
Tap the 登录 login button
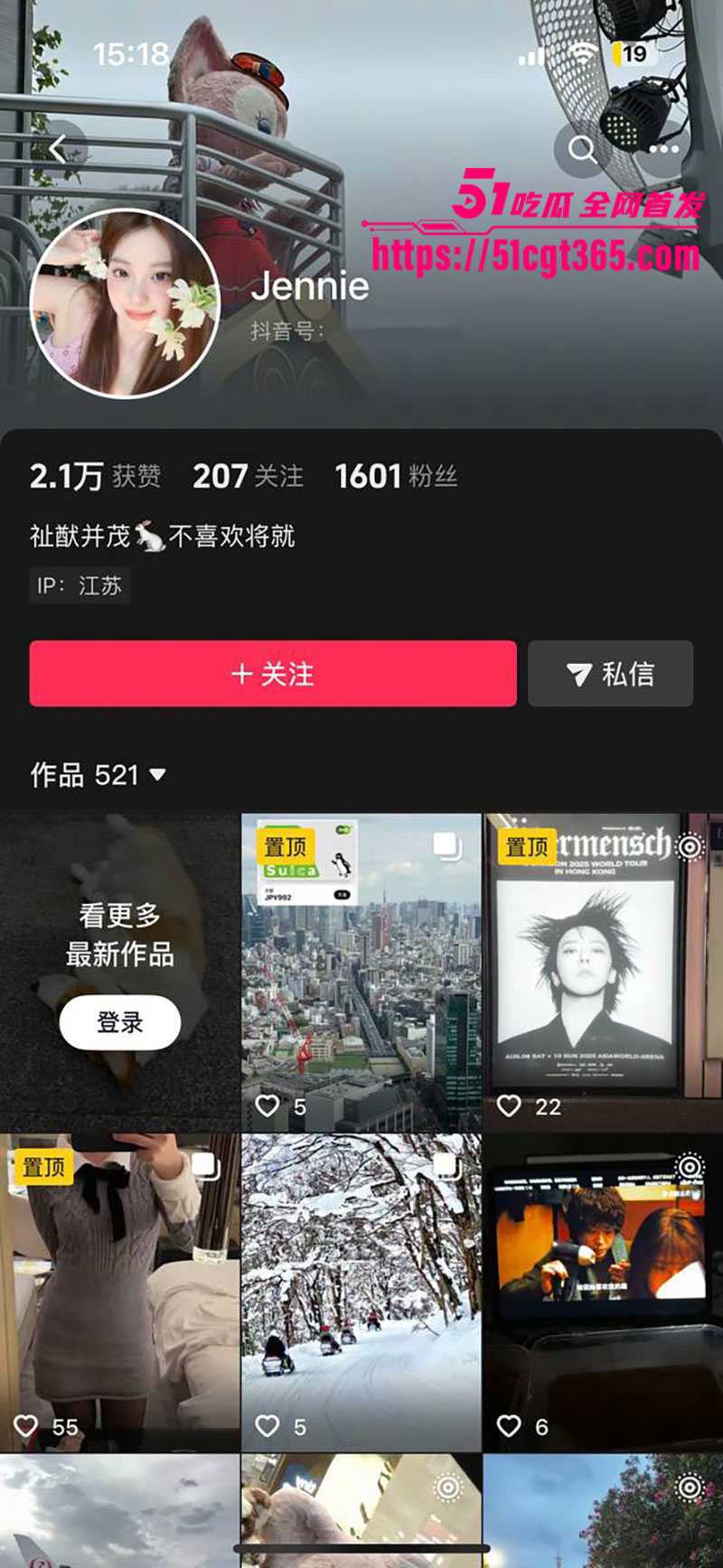coord(118,1021)
